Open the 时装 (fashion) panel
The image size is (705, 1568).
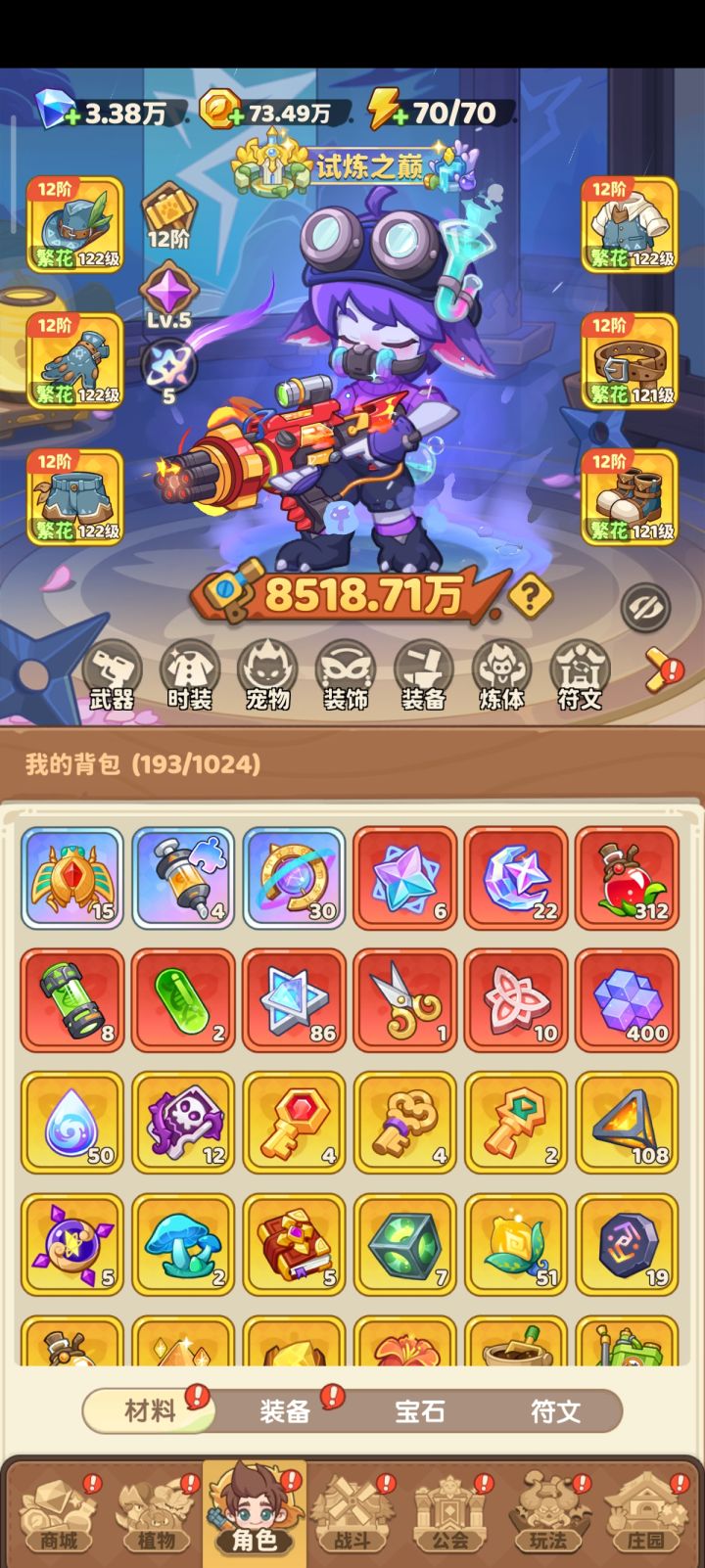click(190, 675)
